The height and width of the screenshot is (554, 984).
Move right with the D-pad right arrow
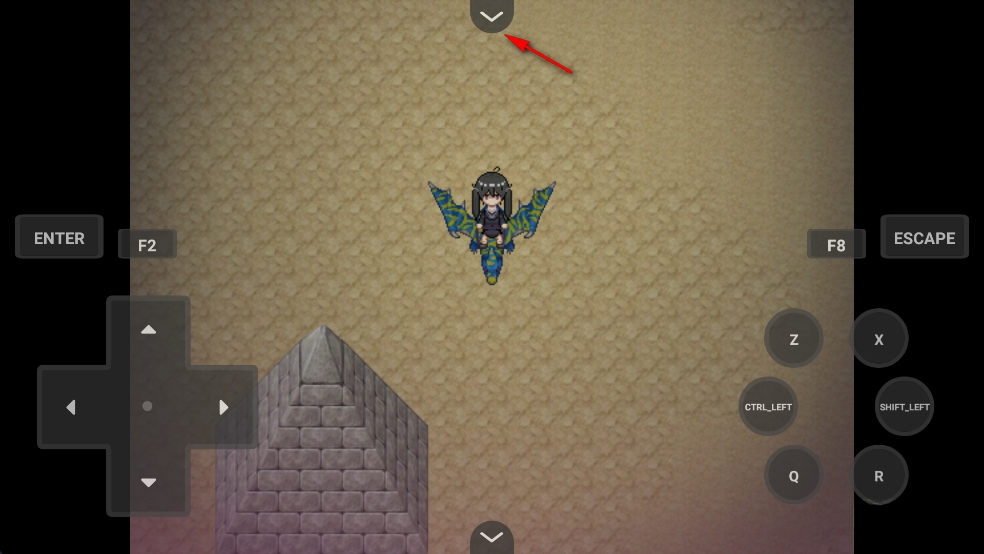pyautogui.click(x=224, y=407)
